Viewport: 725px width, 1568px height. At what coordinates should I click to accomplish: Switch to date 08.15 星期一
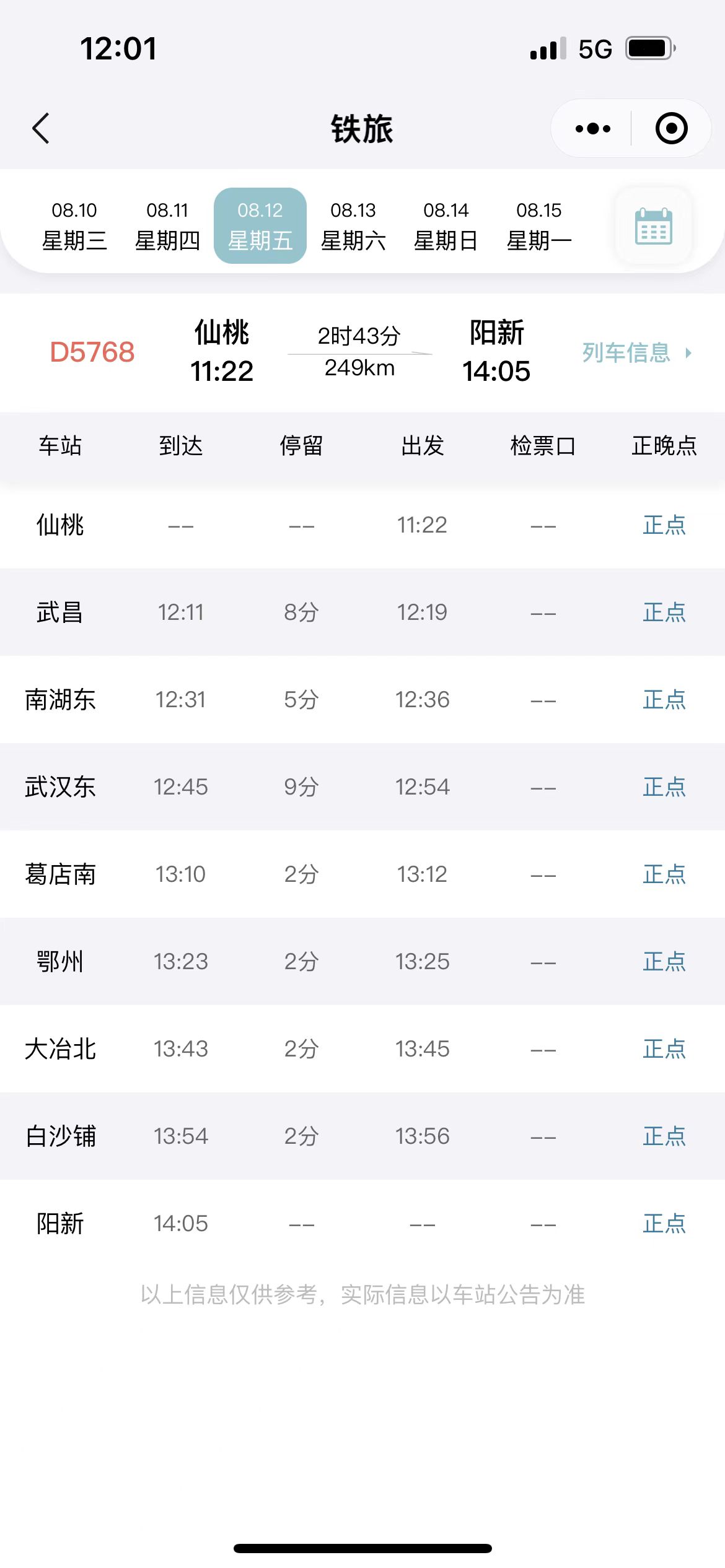tap(539, 226)
